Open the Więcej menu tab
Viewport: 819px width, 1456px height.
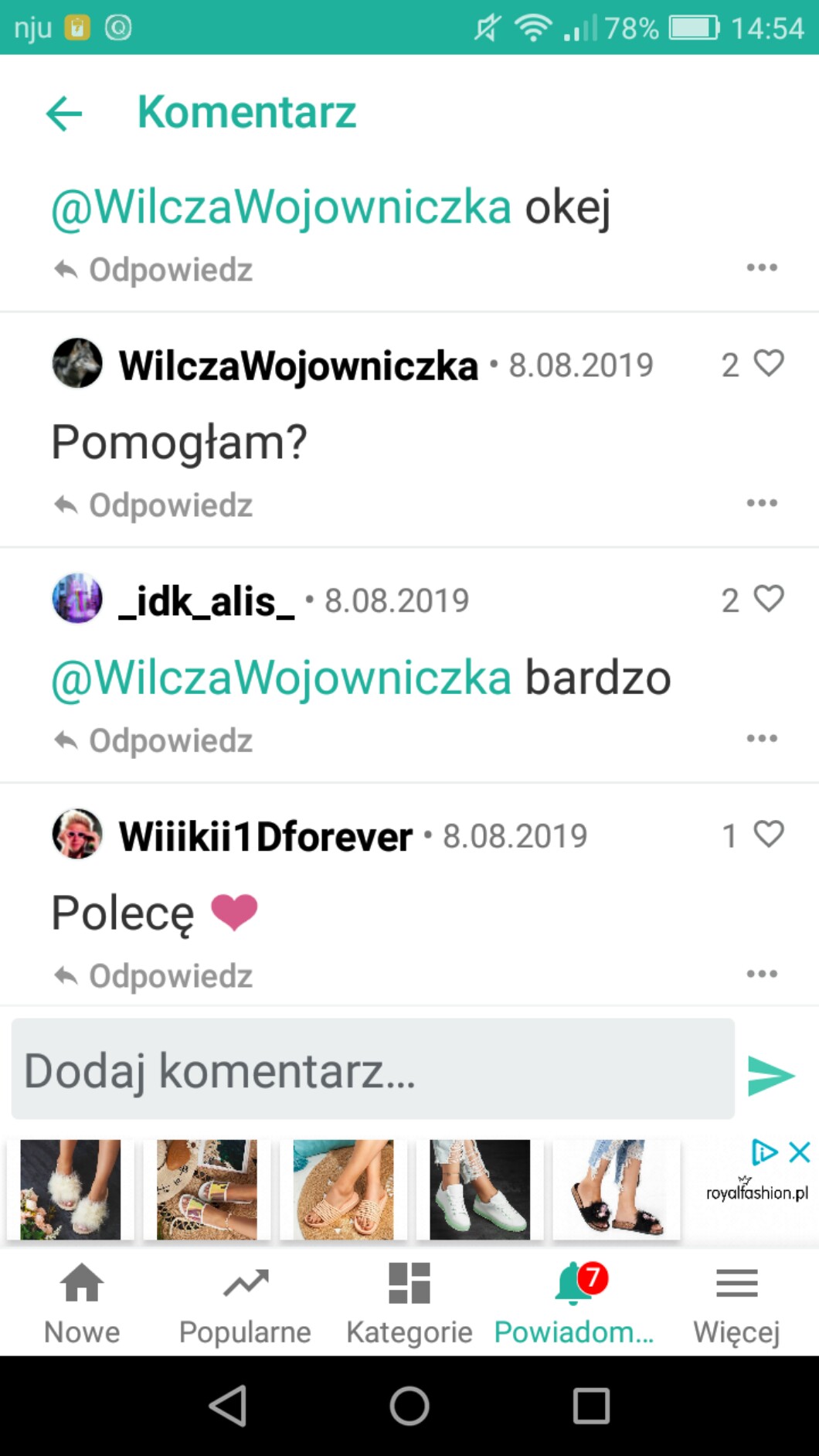(736, 1304)
